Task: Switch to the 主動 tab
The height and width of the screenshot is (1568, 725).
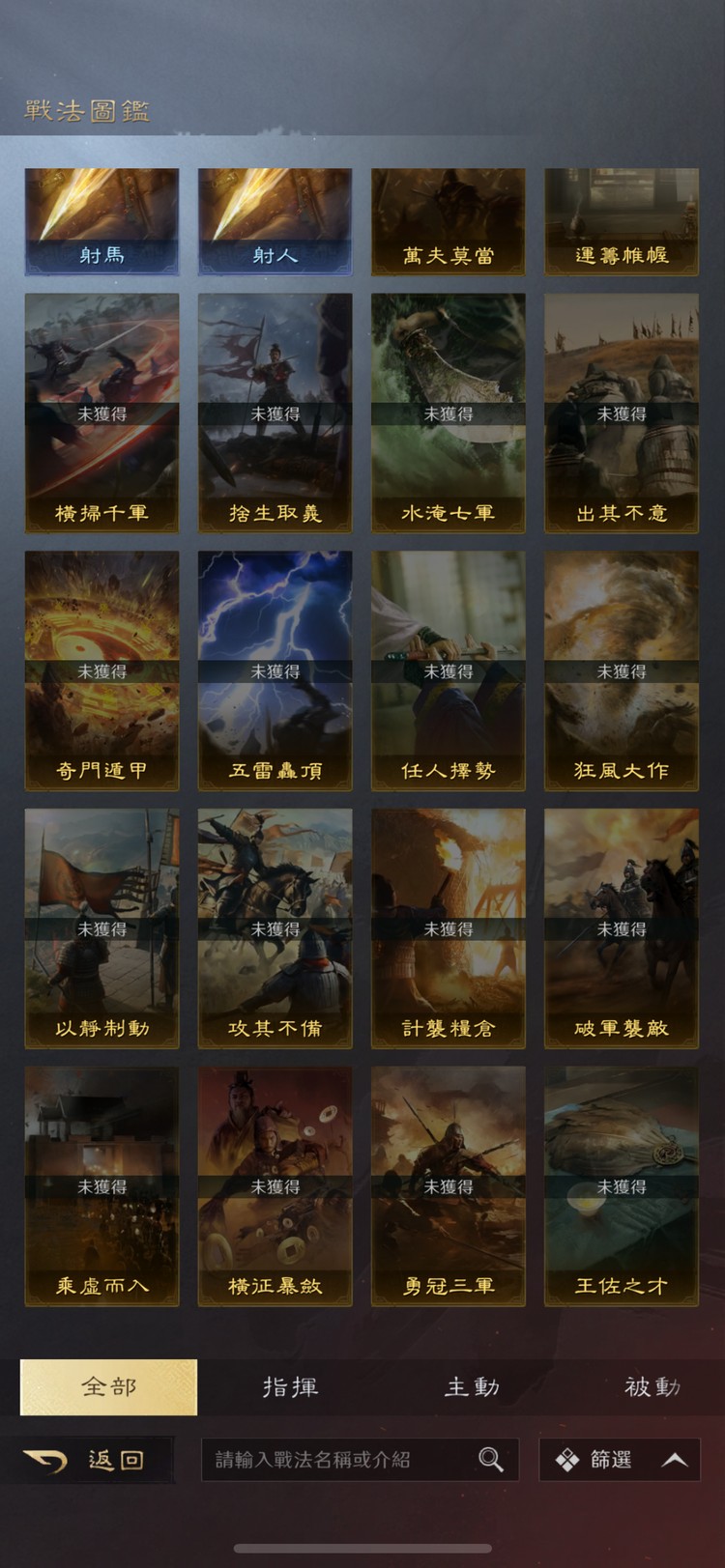Action: [x=473, y=1386]
